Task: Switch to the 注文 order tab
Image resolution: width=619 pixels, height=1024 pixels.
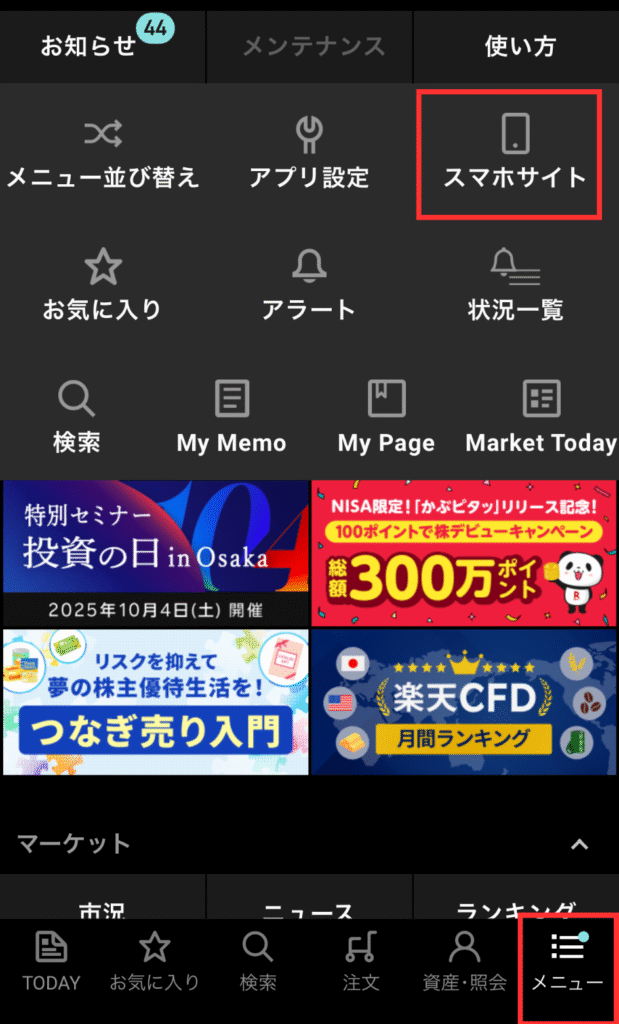Action: point(361,962)
